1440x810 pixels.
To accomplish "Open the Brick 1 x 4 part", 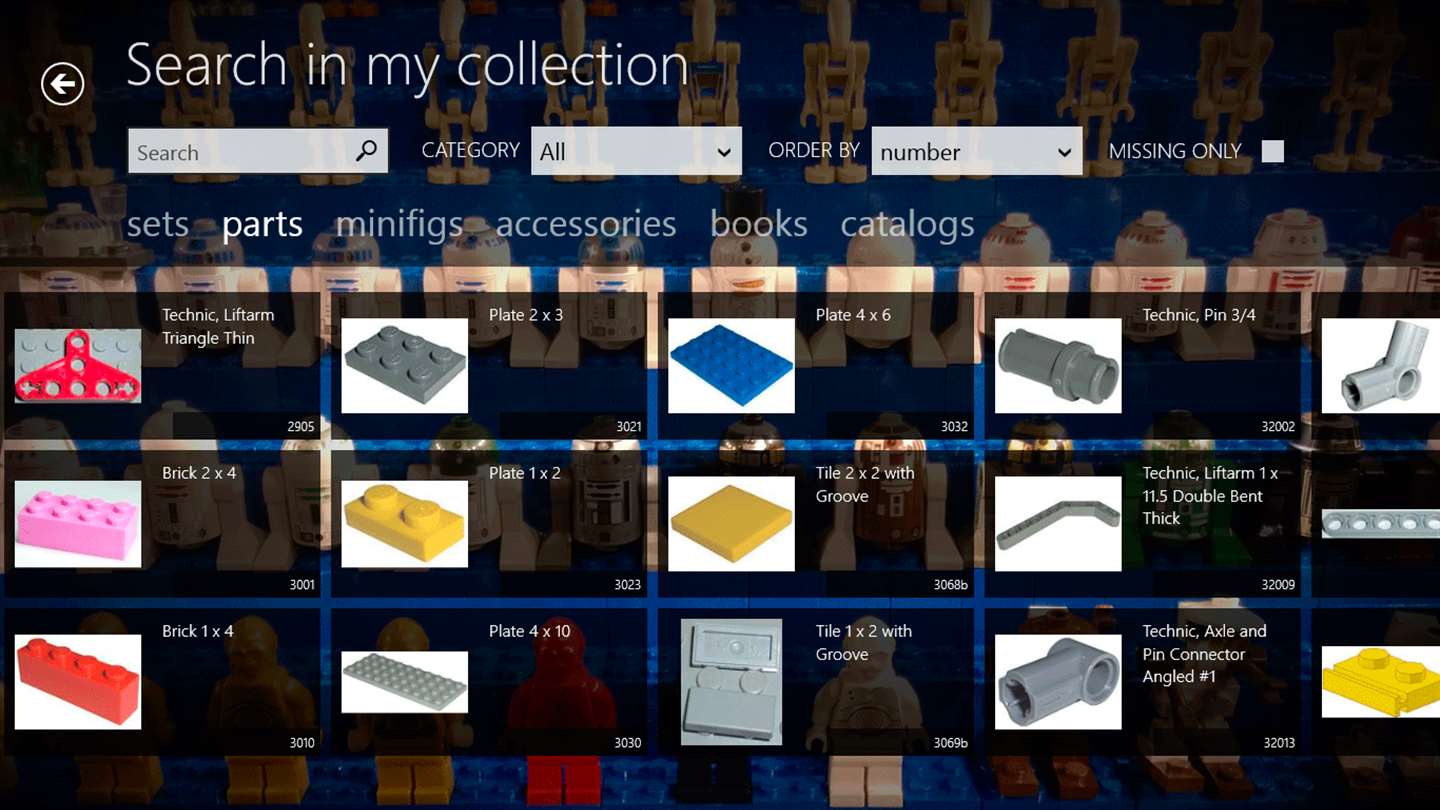I will pos(162,681).
